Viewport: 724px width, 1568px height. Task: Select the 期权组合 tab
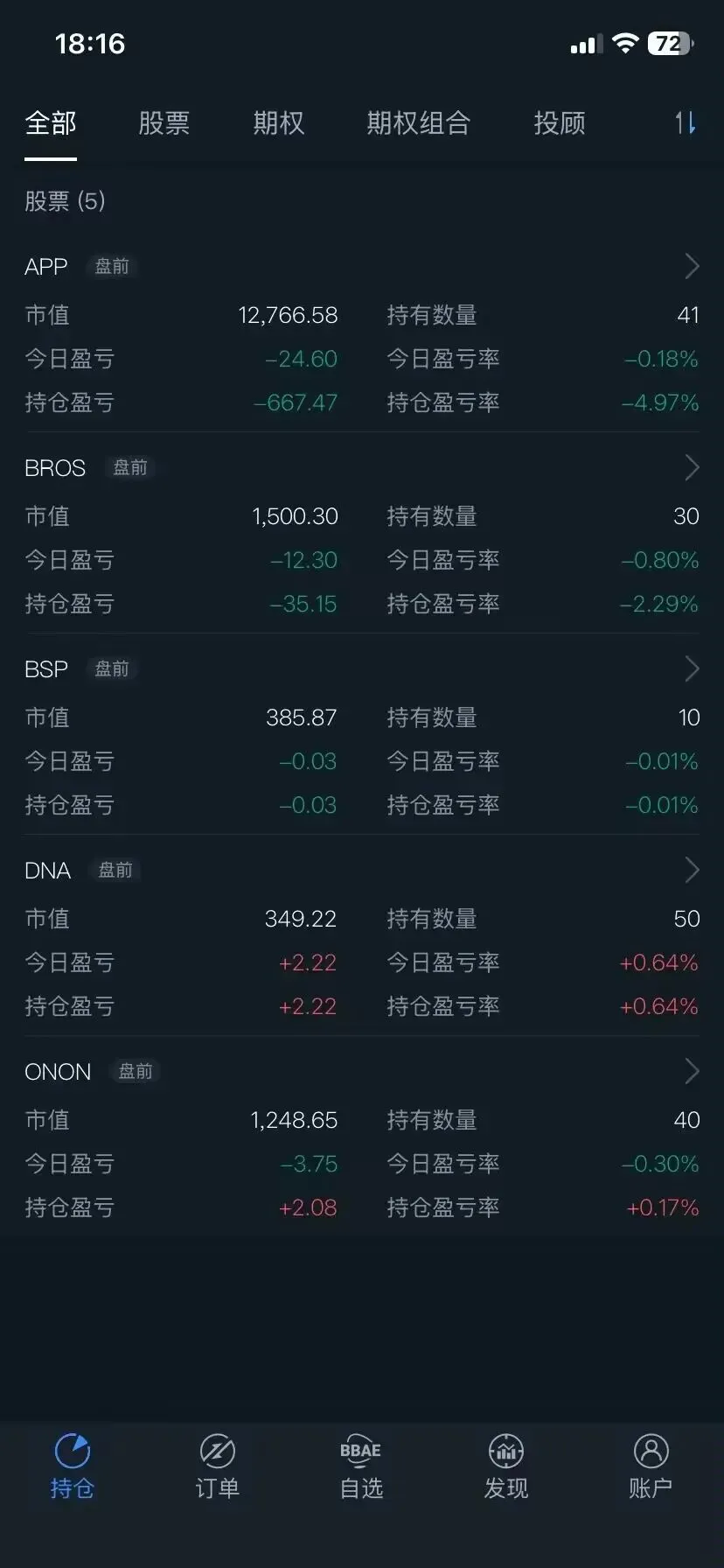point(419,123)
